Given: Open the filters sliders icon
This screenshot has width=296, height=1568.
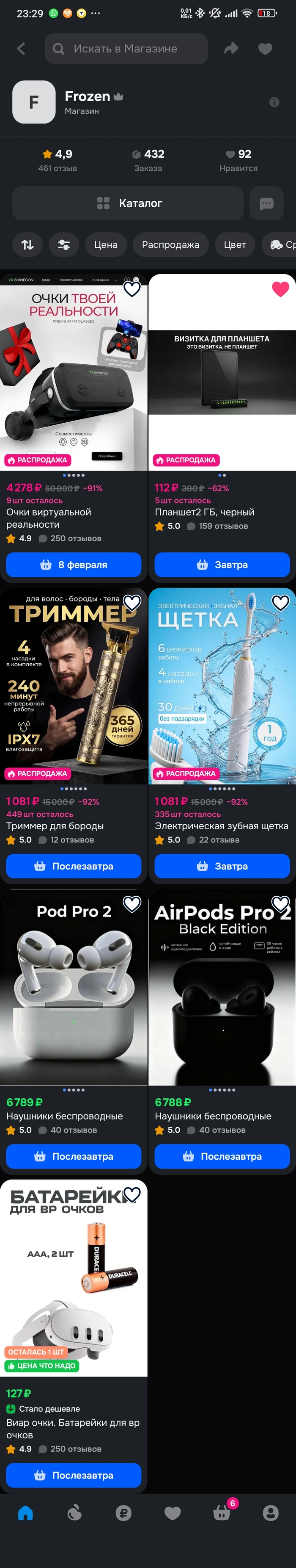Looking at the screenshot, I should (x=64, y=245).
